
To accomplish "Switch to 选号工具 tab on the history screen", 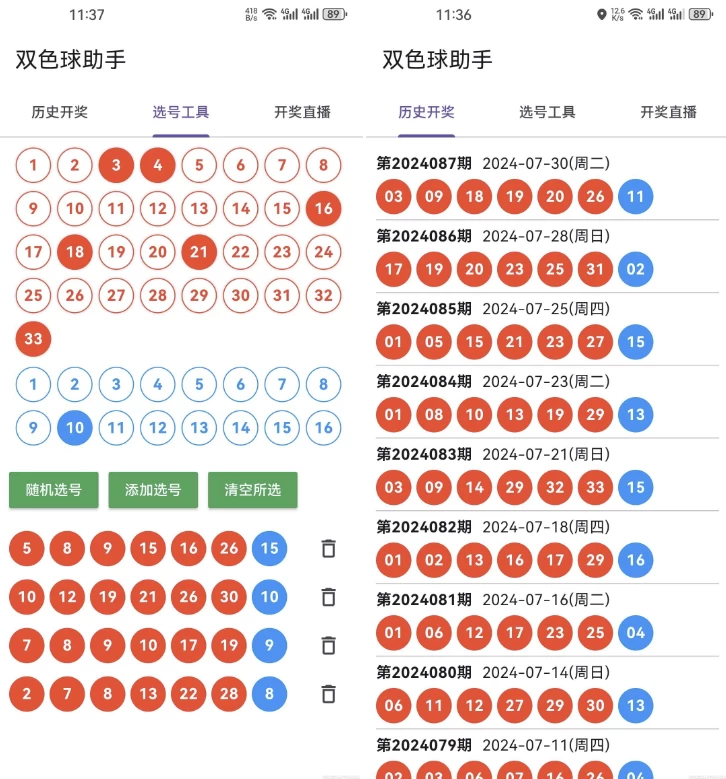I will [547, 112].
